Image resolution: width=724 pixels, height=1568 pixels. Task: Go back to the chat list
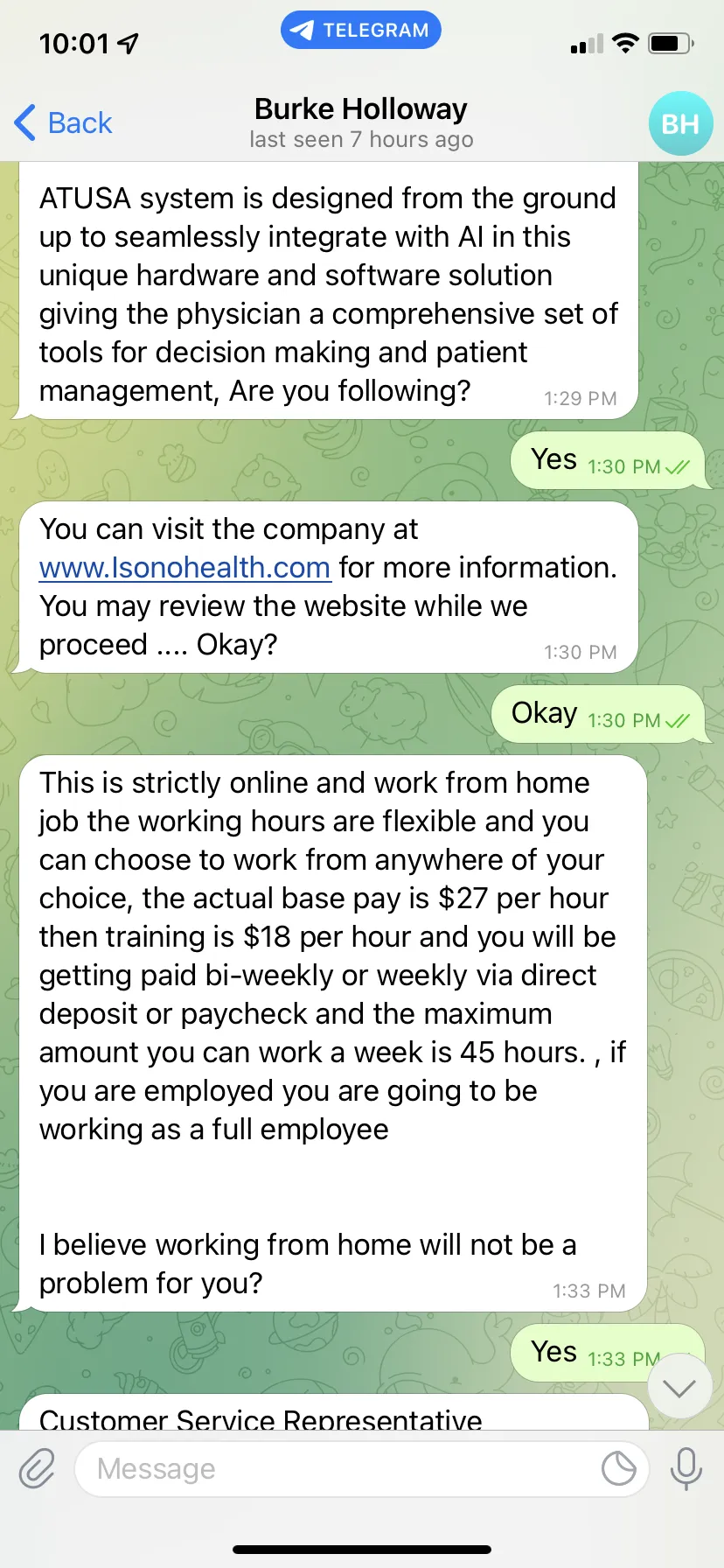click(63, 123)
